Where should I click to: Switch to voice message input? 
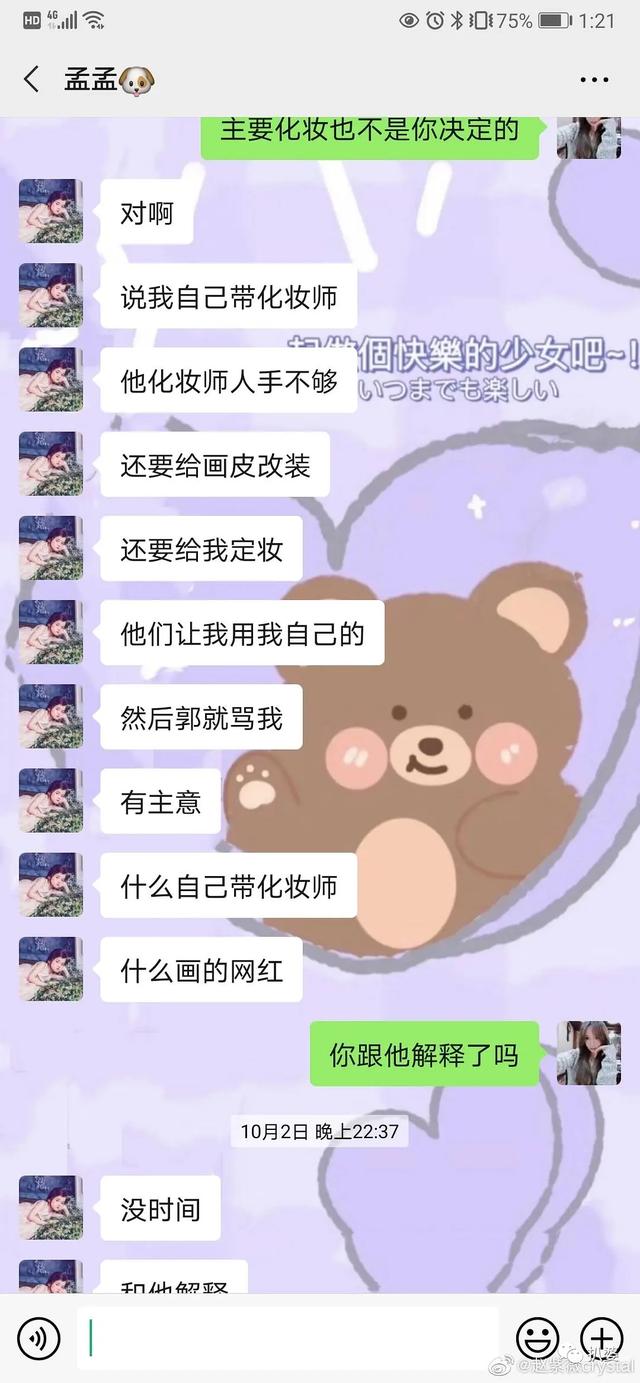click(39, 1338)
